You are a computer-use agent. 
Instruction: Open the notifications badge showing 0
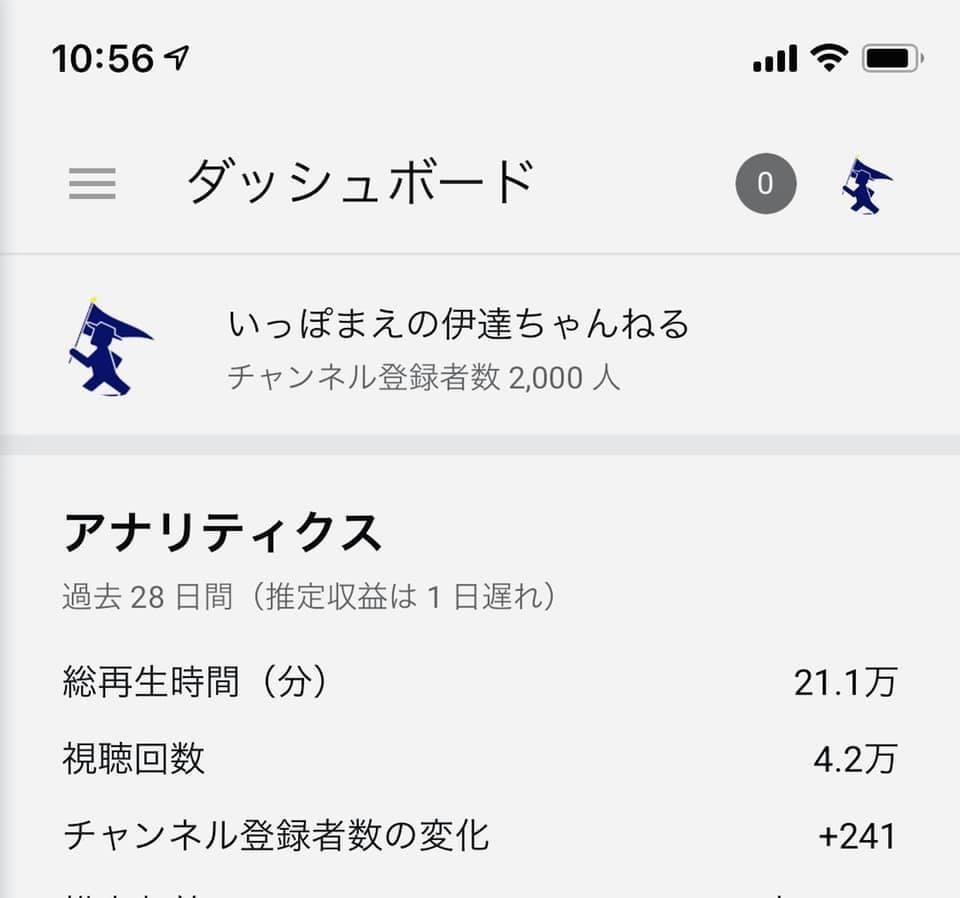pos(766,184)
